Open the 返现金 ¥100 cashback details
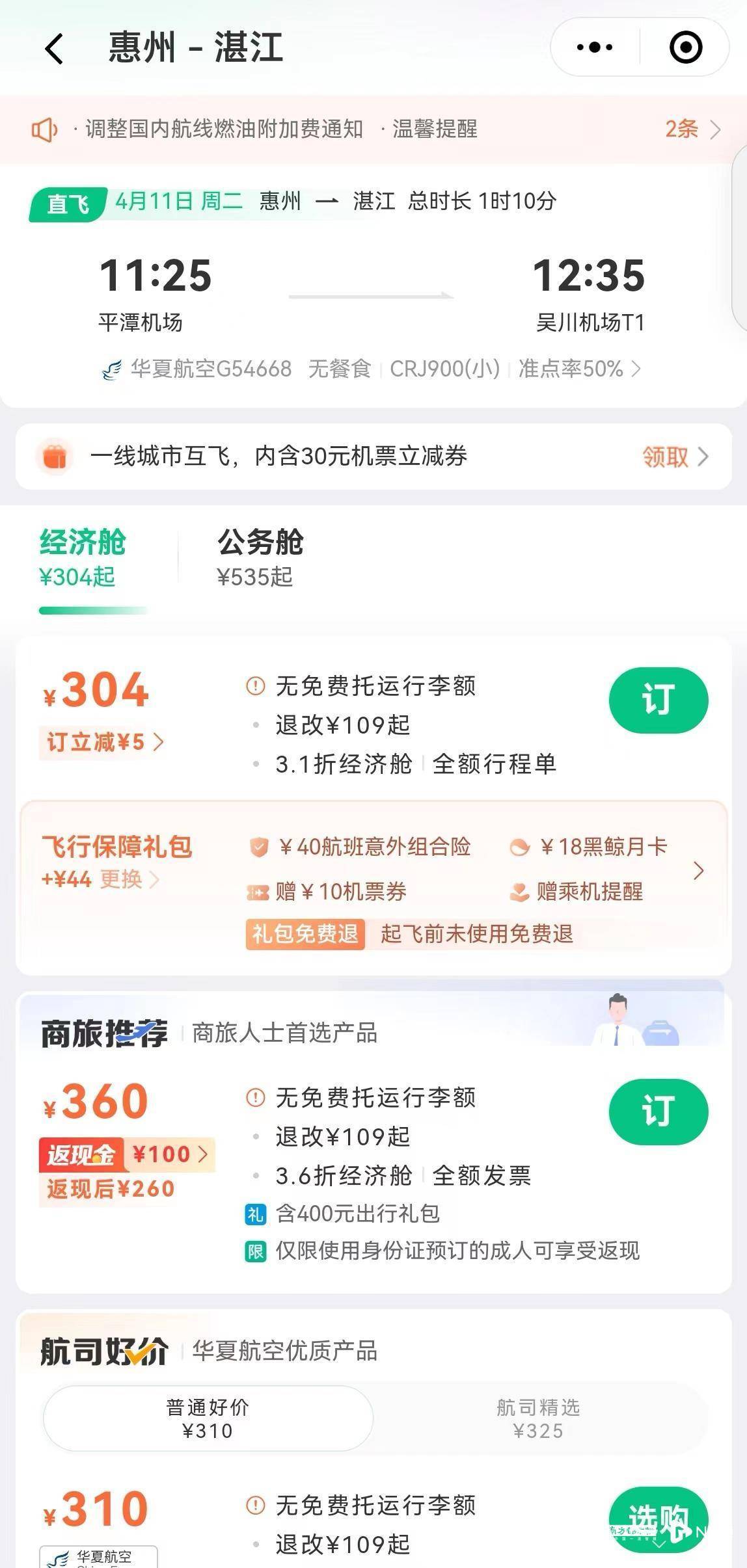The width and height of the screenshot is (747, 1568). (127, 1154)
